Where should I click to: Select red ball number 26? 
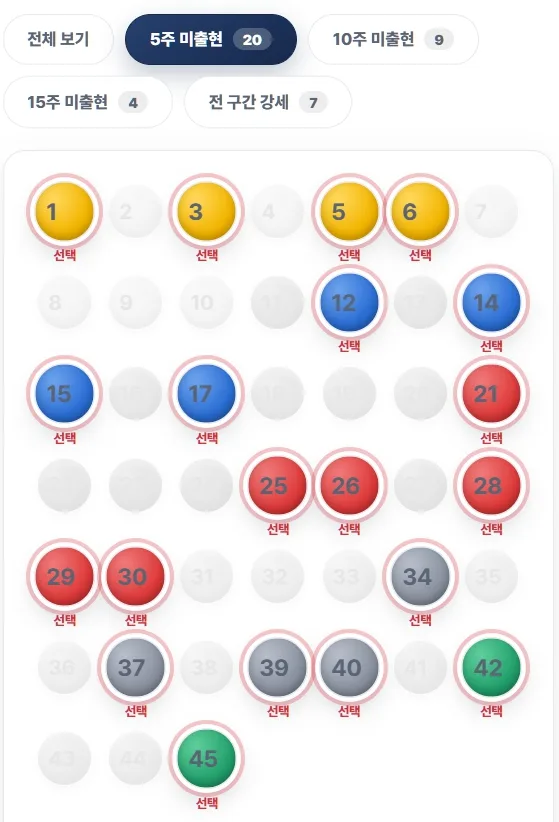click(x=349, y=485)
